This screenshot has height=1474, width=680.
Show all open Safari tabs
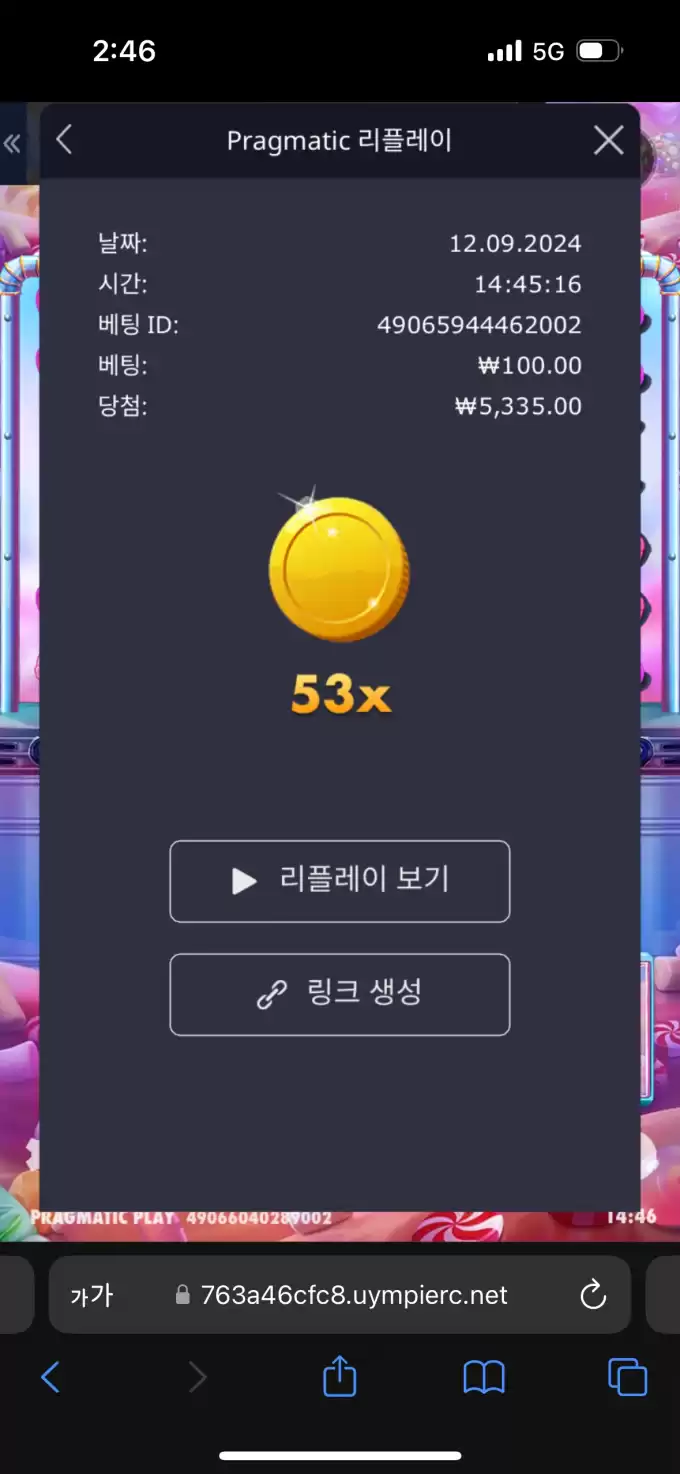(x=627, y=1378)
